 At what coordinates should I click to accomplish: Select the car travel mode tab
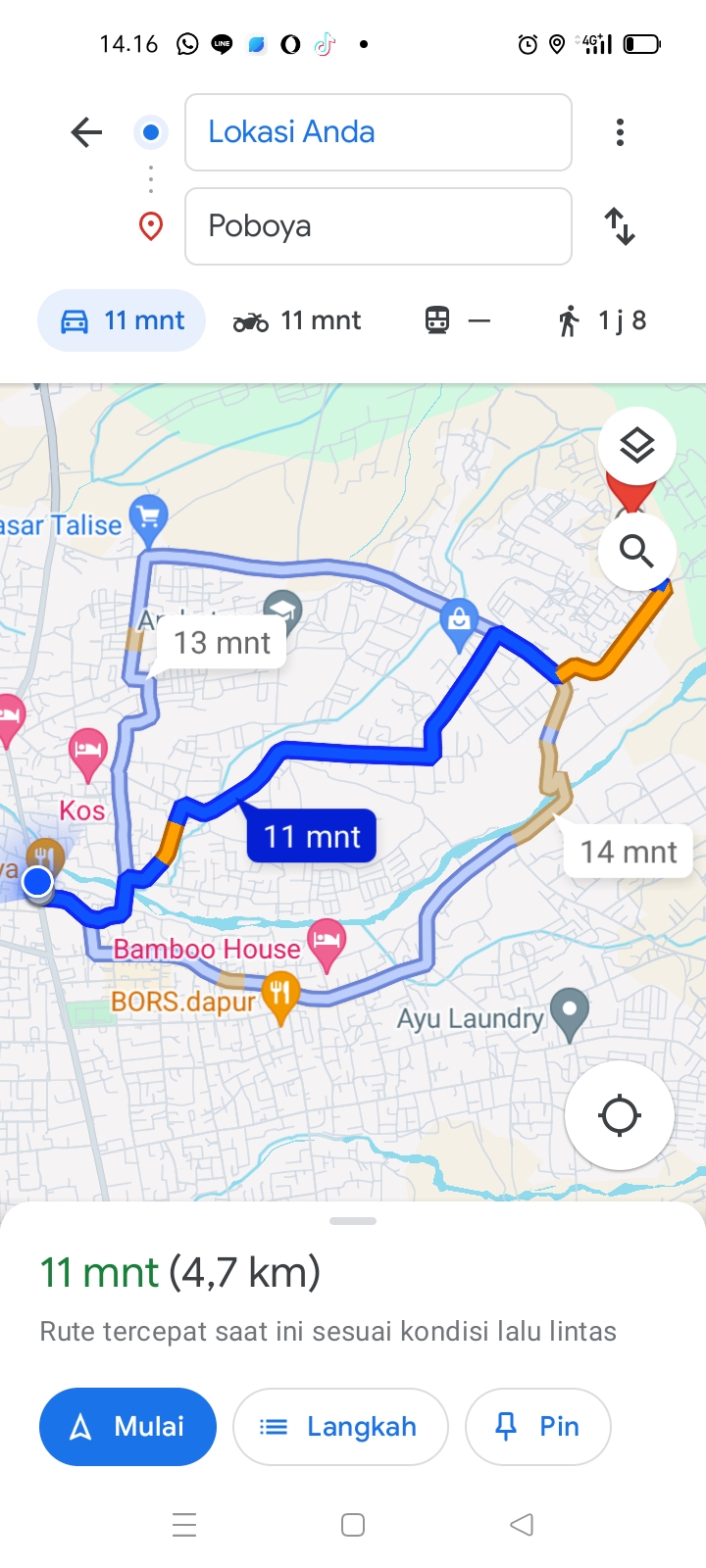point(122,320)
